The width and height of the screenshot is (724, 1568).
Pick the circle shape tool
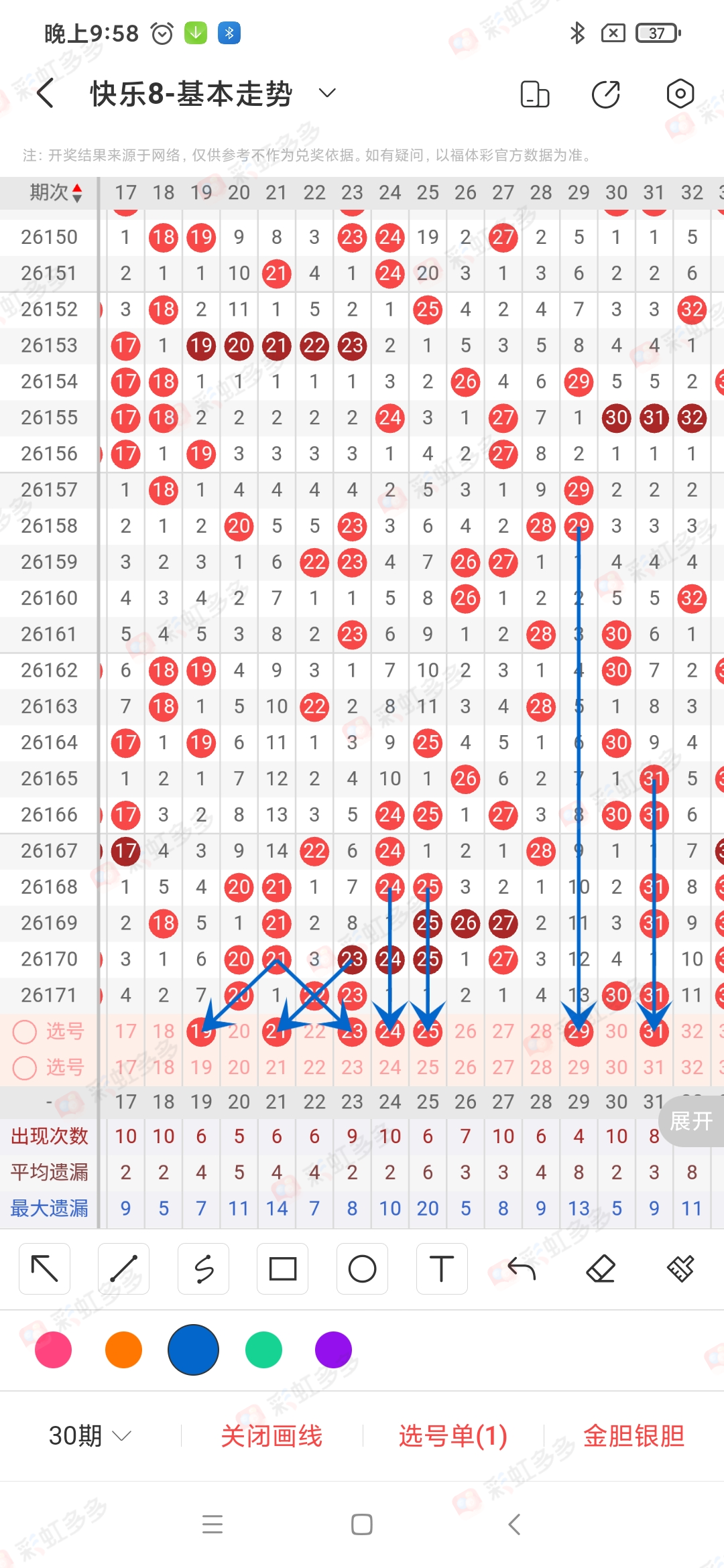(363, 1268)
